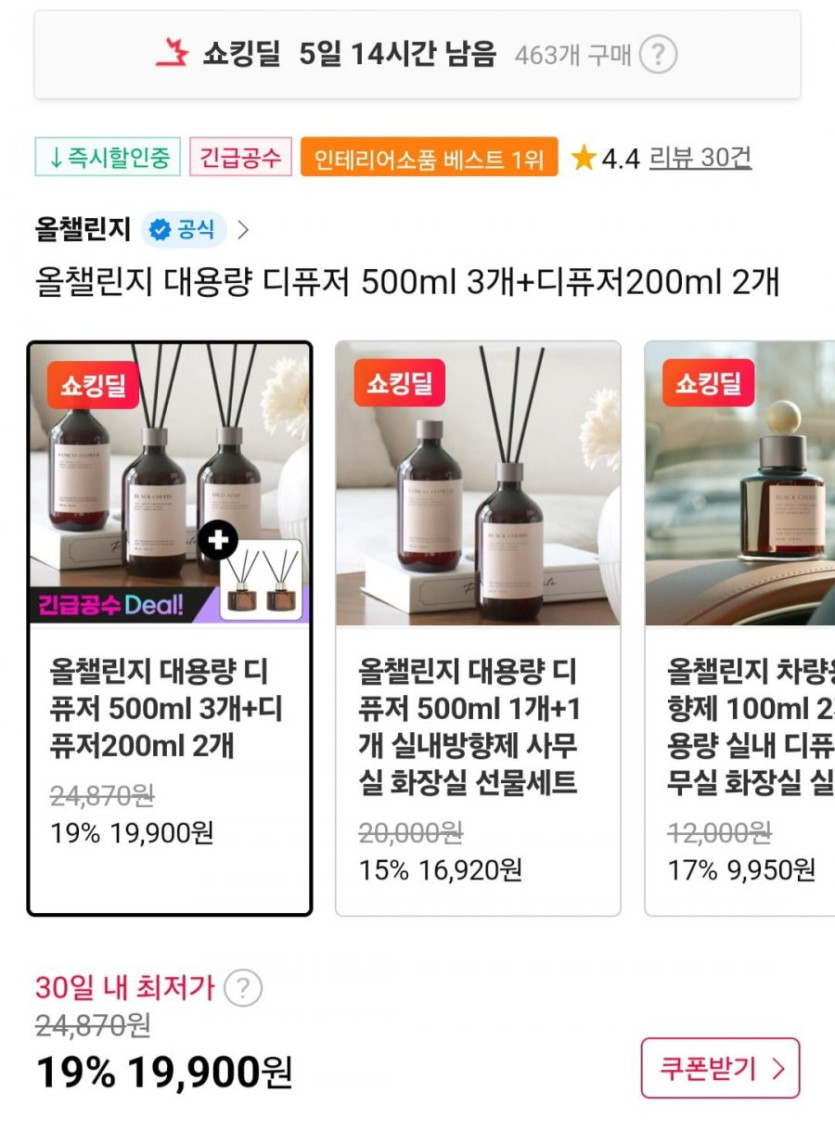
Task: Open the 리뷰 30건 reviews link
Action: (700, 158)
